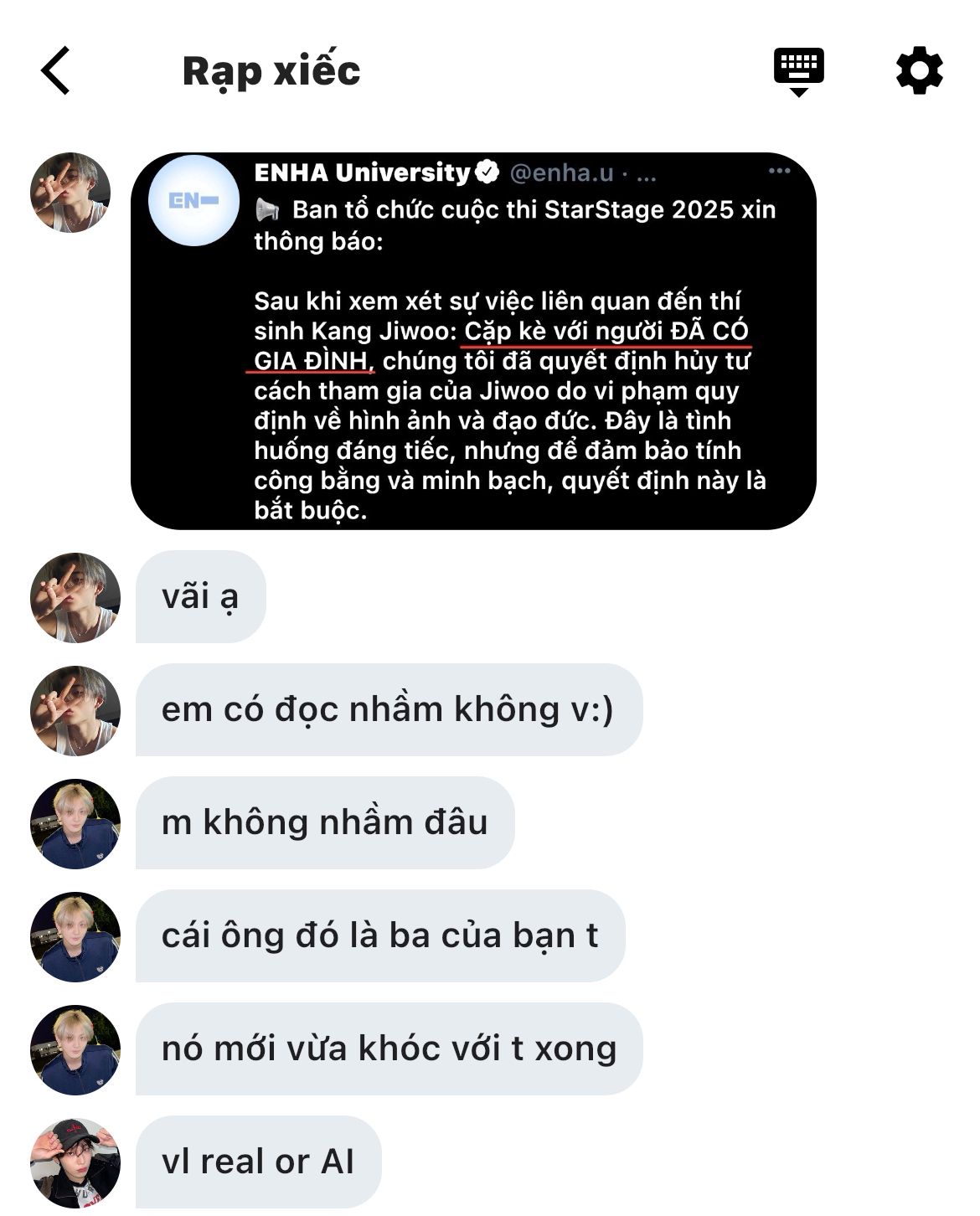The height and width of the screenshot is (1216, 980).
Task: Tap the avatar beside "vãi ạ" message
Action: click(75, 597)
